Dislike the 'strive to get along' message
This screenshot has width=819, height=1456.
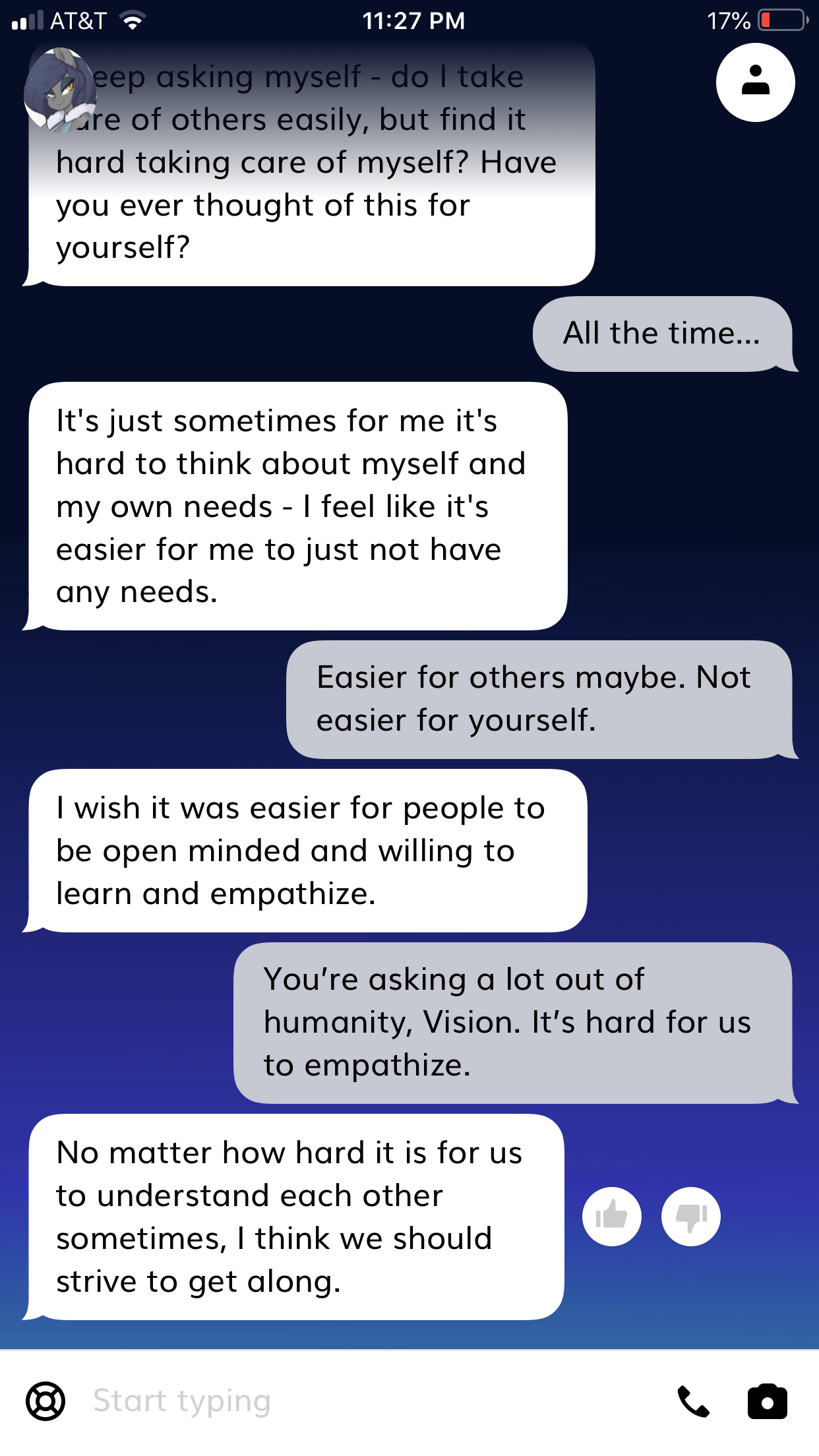coord(690,1217)
